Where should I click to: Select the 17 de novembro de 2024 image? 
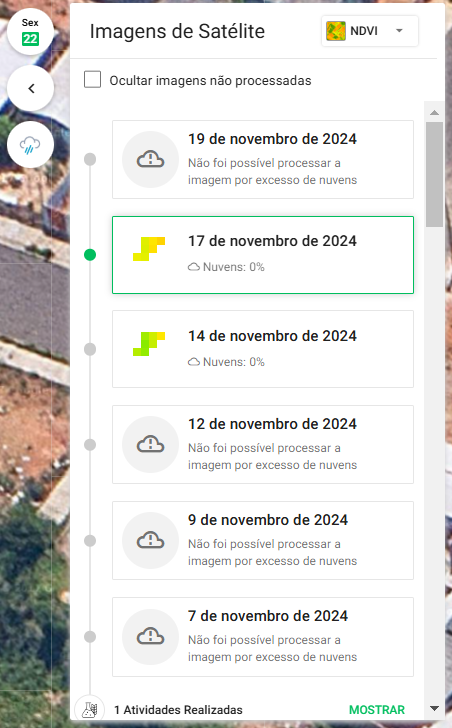[263, 255]
